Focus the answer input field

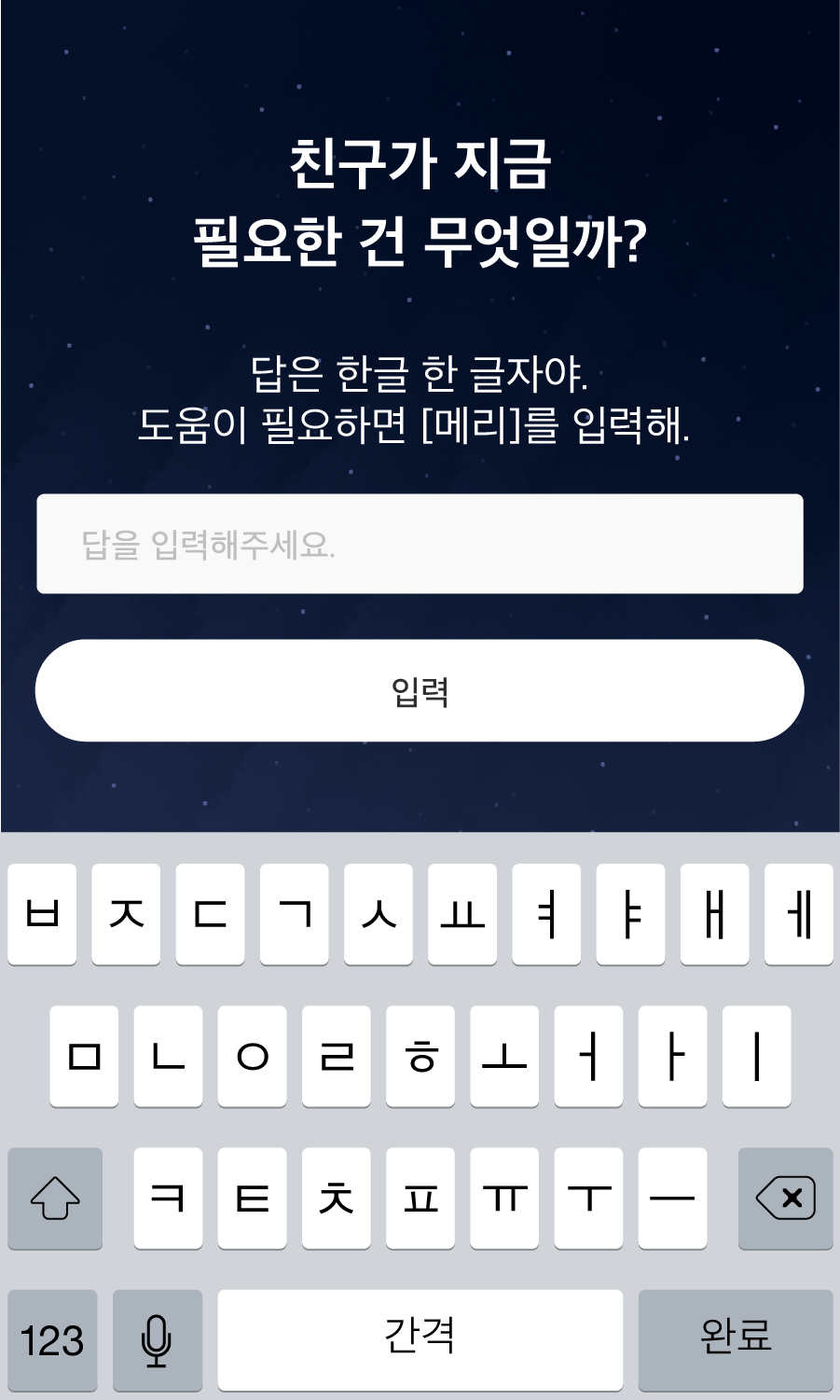[420, 544]
